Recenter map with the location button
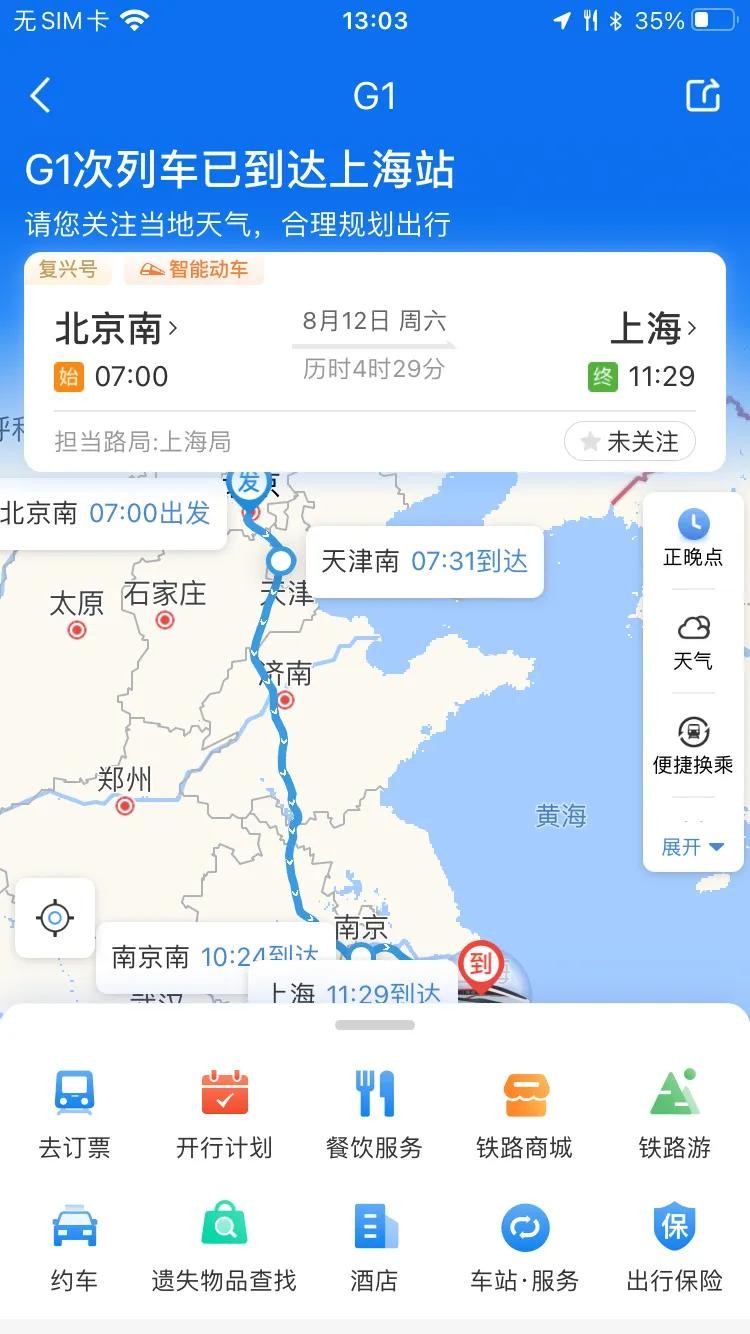 point(55,917)
